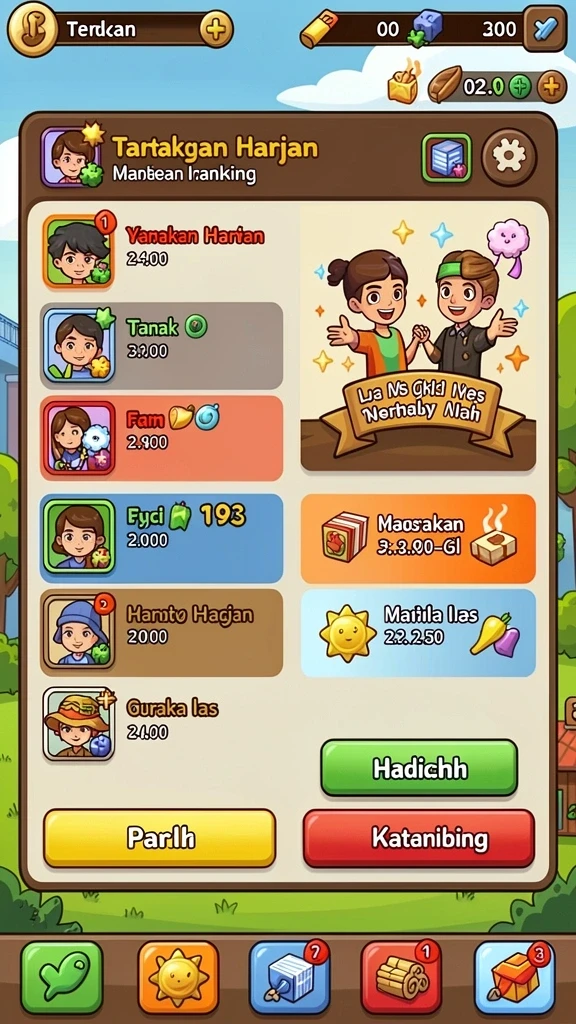Open the Yanakan Harian row

162,251
